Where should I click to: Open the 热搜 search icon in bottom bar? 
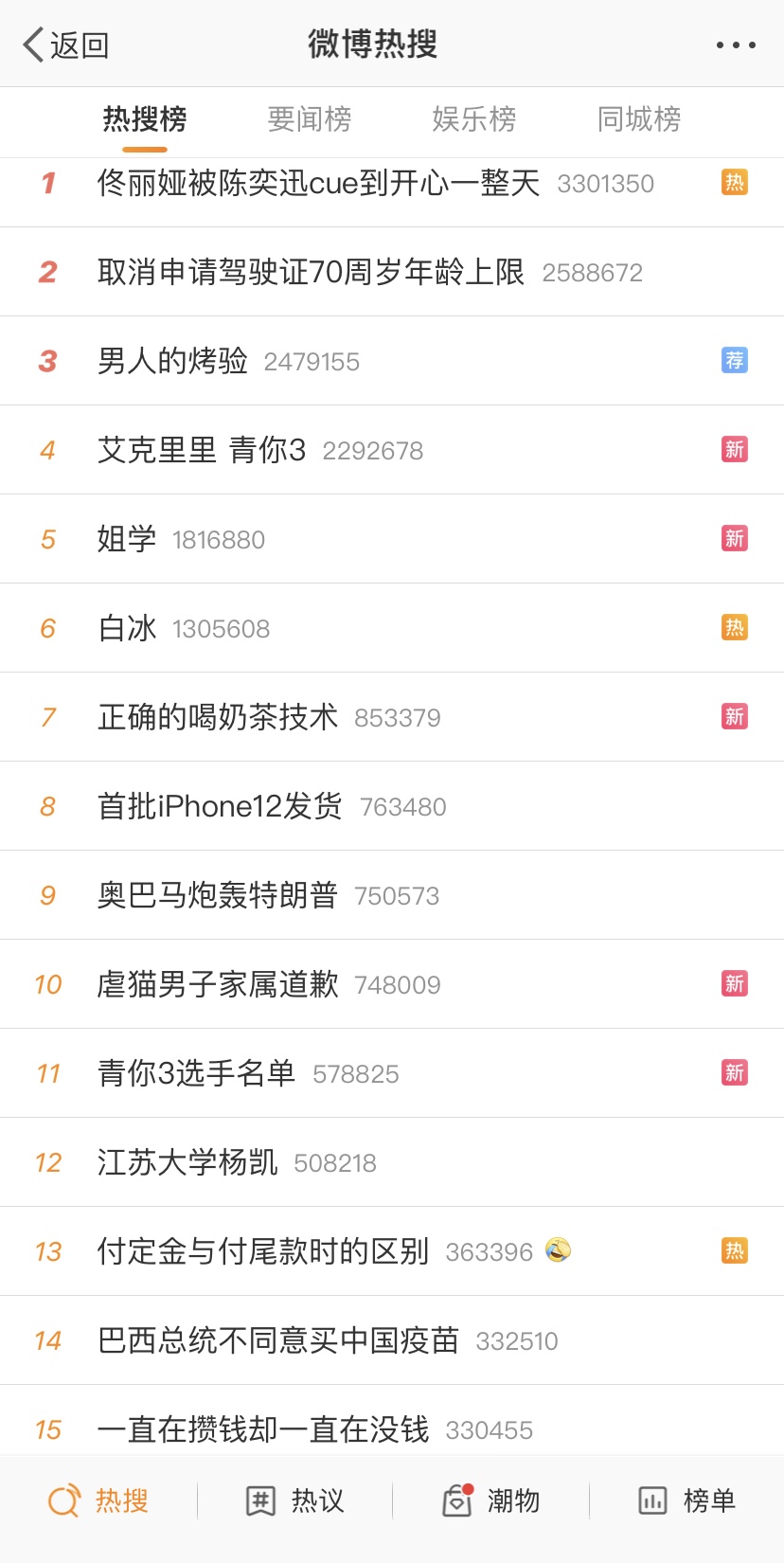[x=99, y=1500]
